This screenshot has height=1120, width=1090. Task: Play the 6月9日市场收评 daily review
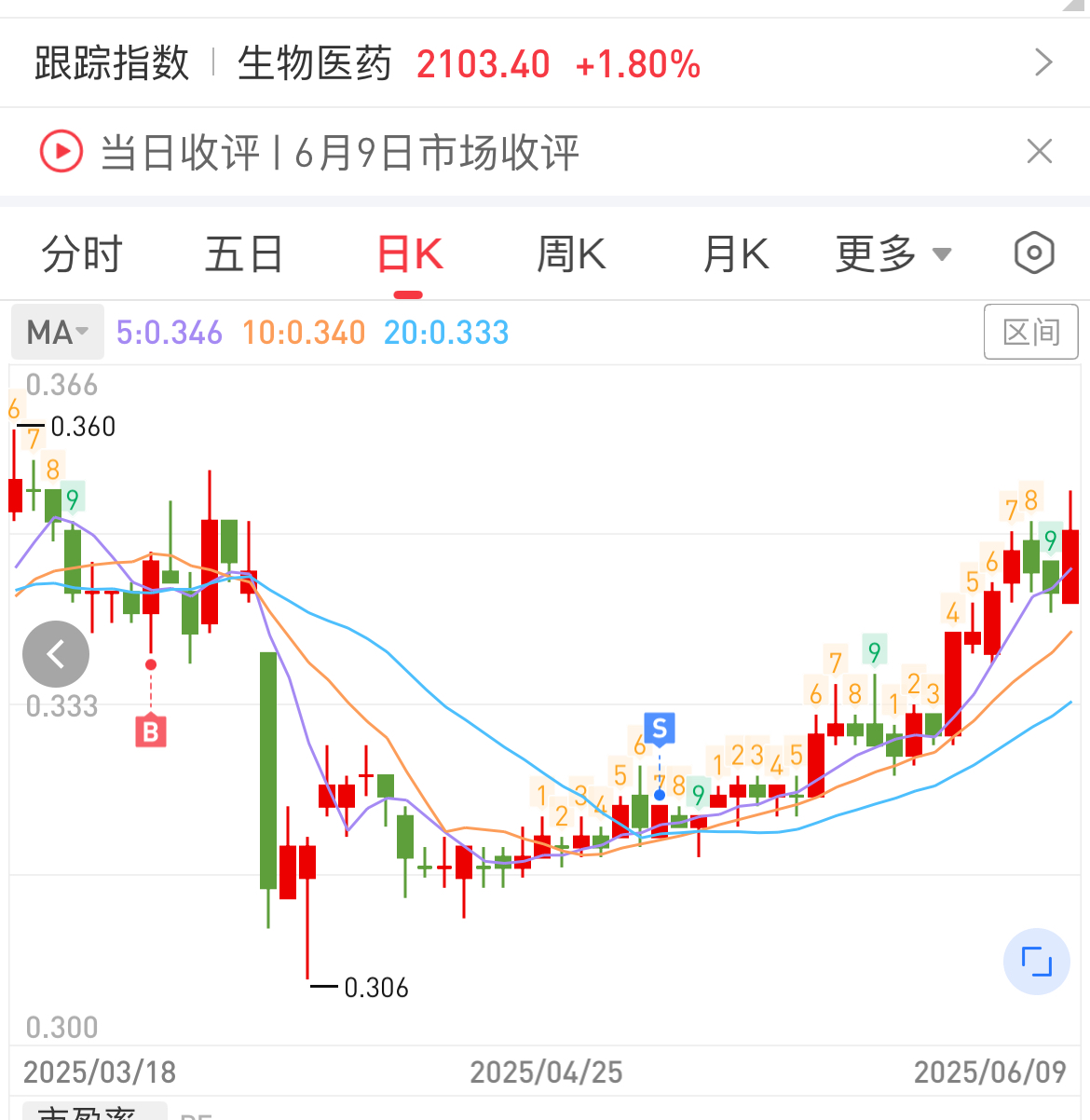coord(61,152)
